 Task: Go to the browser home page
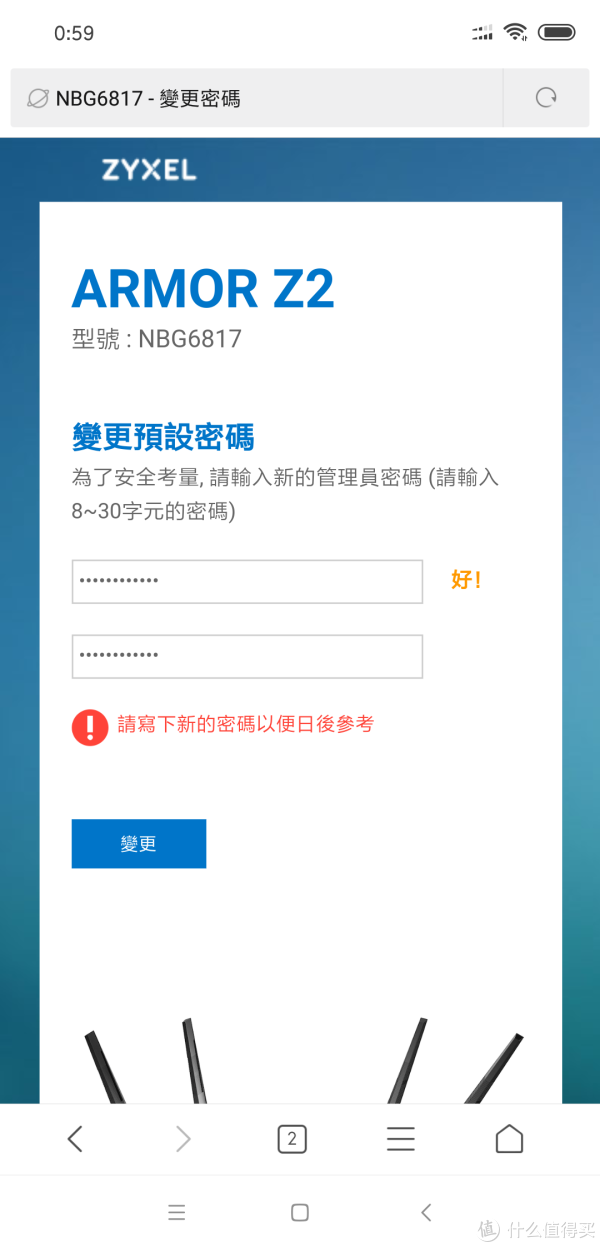click(509, 1138)
